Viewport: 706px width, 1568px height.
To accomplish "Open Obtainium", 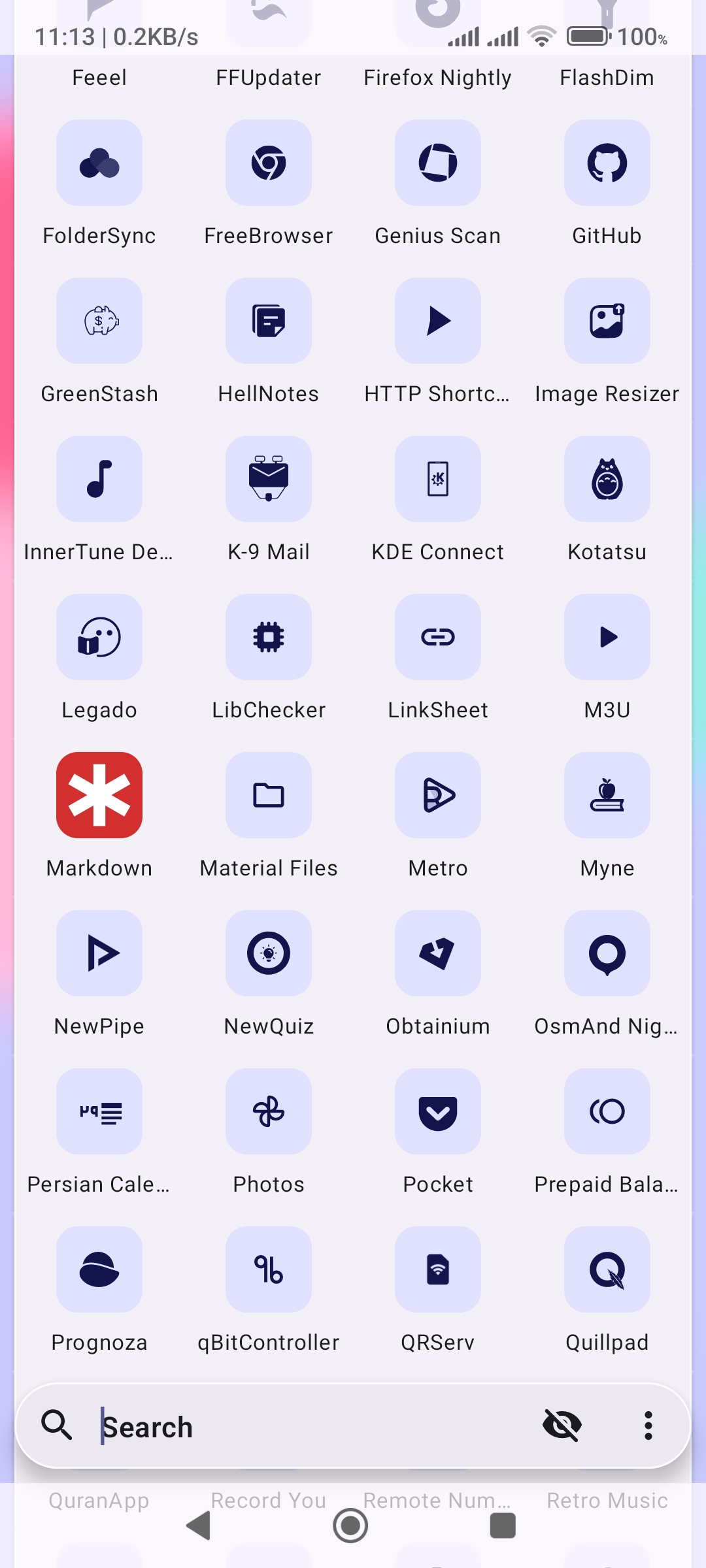I will [x=437, y=954].
